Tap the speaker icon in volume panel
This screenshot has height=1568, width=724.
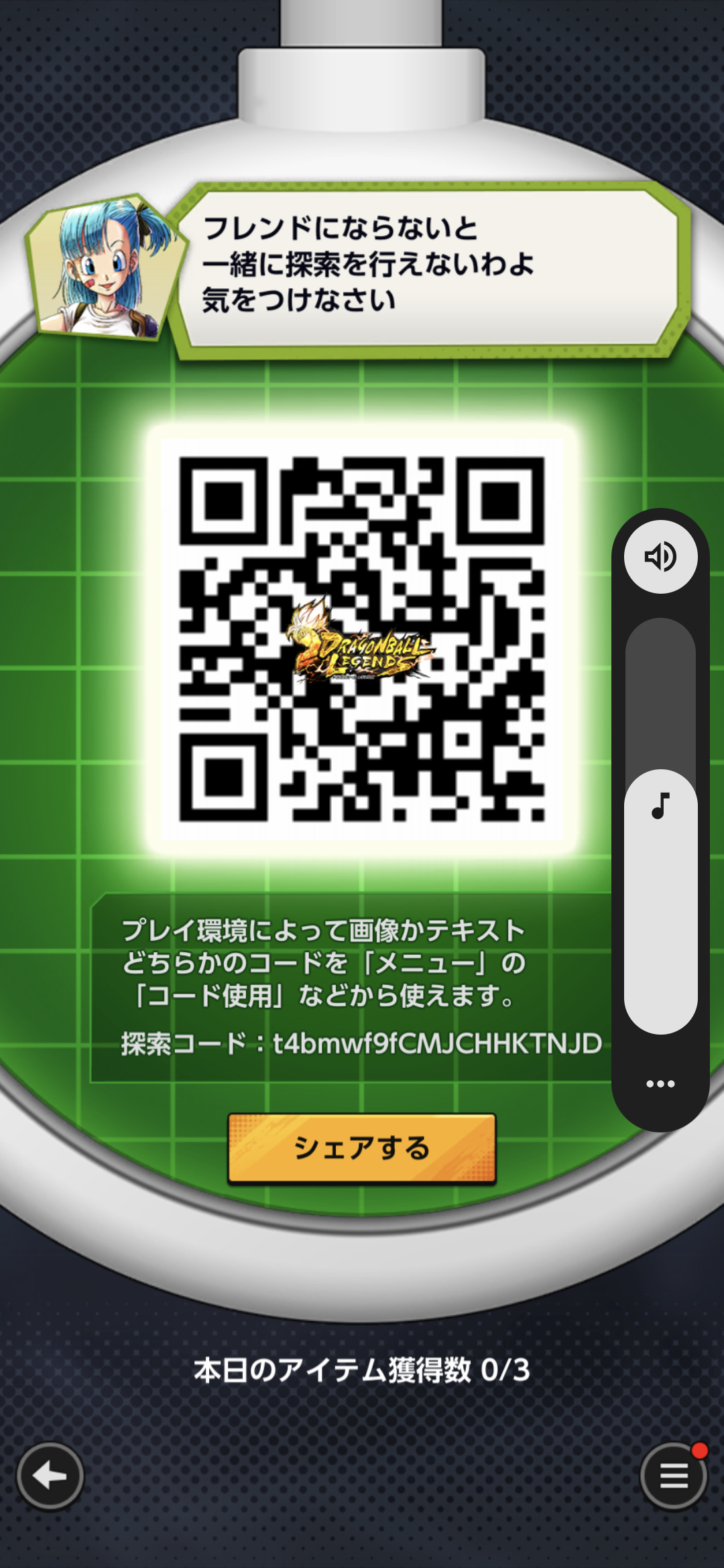(661, 557)
